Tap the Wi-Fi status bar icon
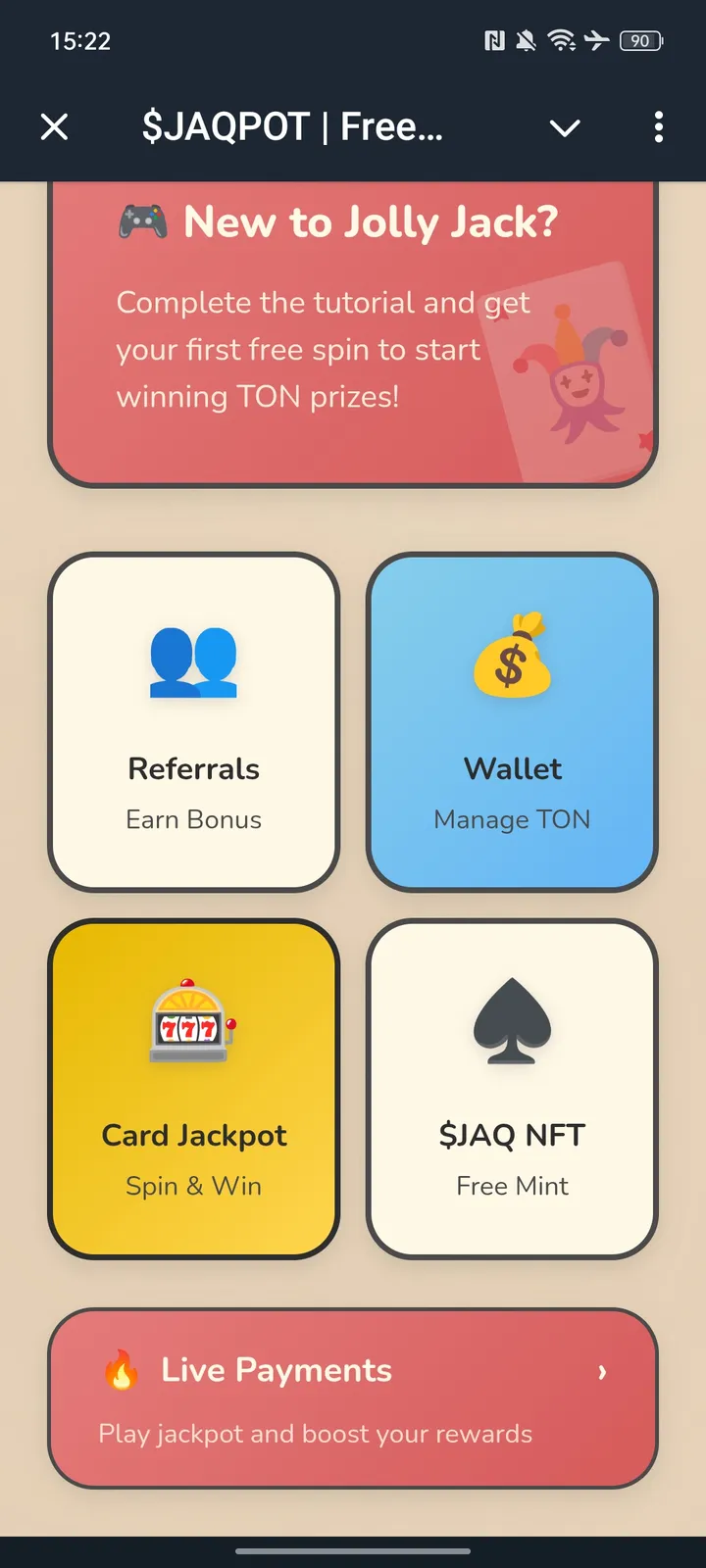 562,41
